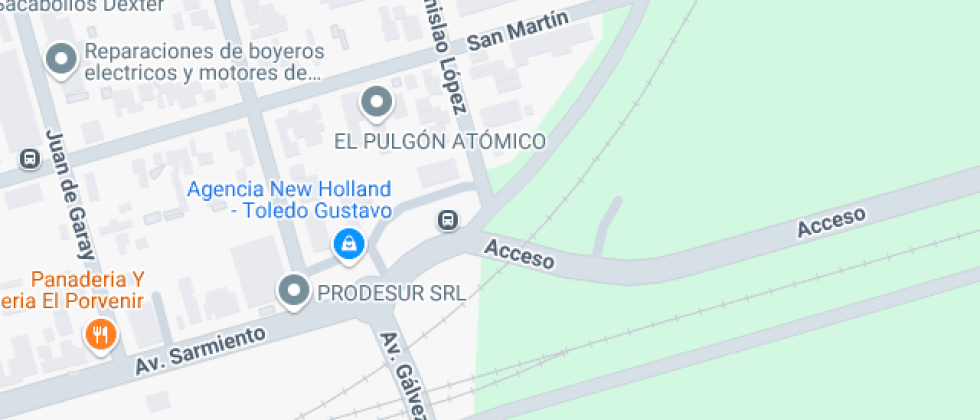Open the Agencia New Holland shop marker
The height and width of the screenshot is (420, 980).
[348, 242]
